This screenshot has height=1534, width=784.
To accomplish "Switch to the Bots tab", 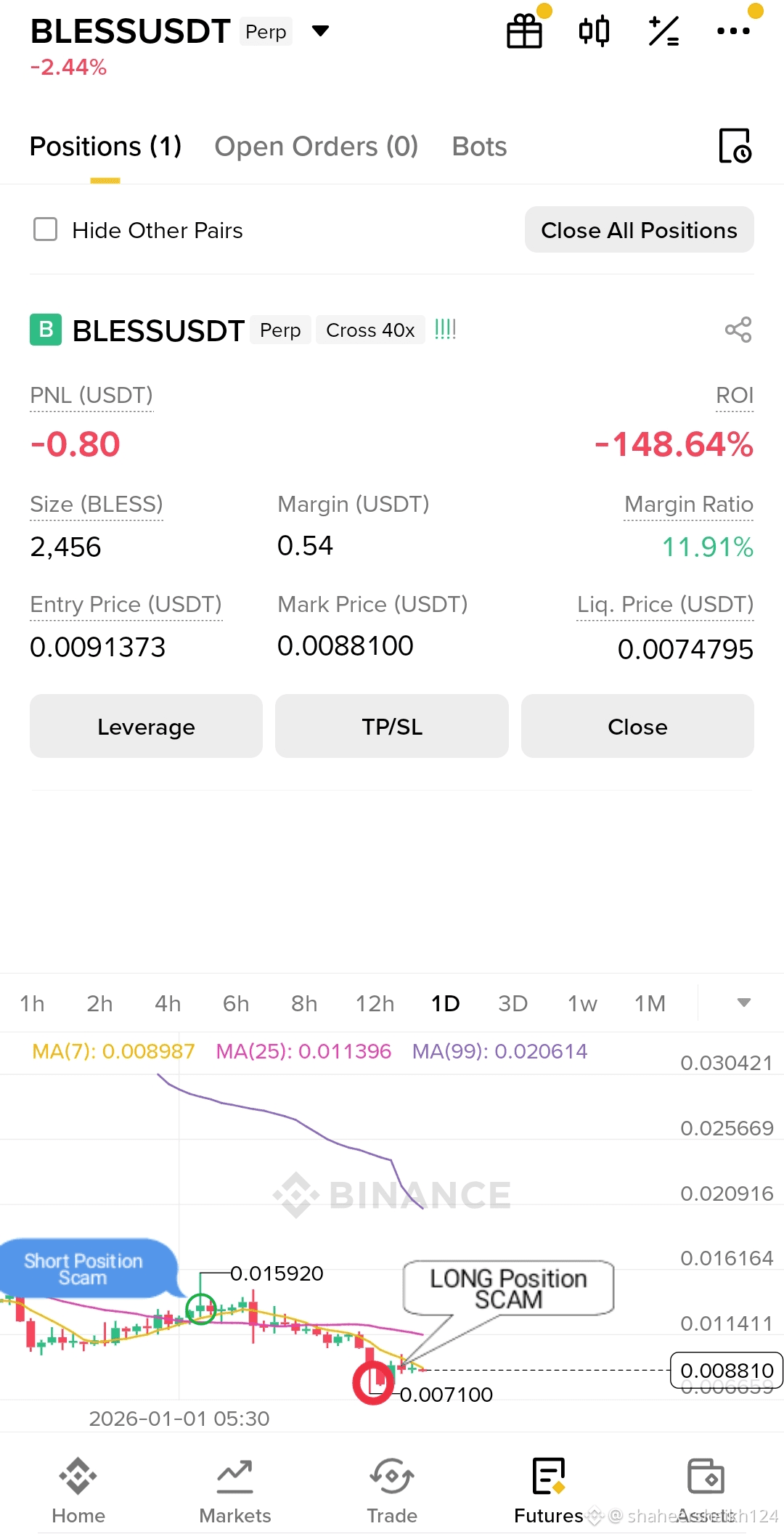I will click(479, 147).
